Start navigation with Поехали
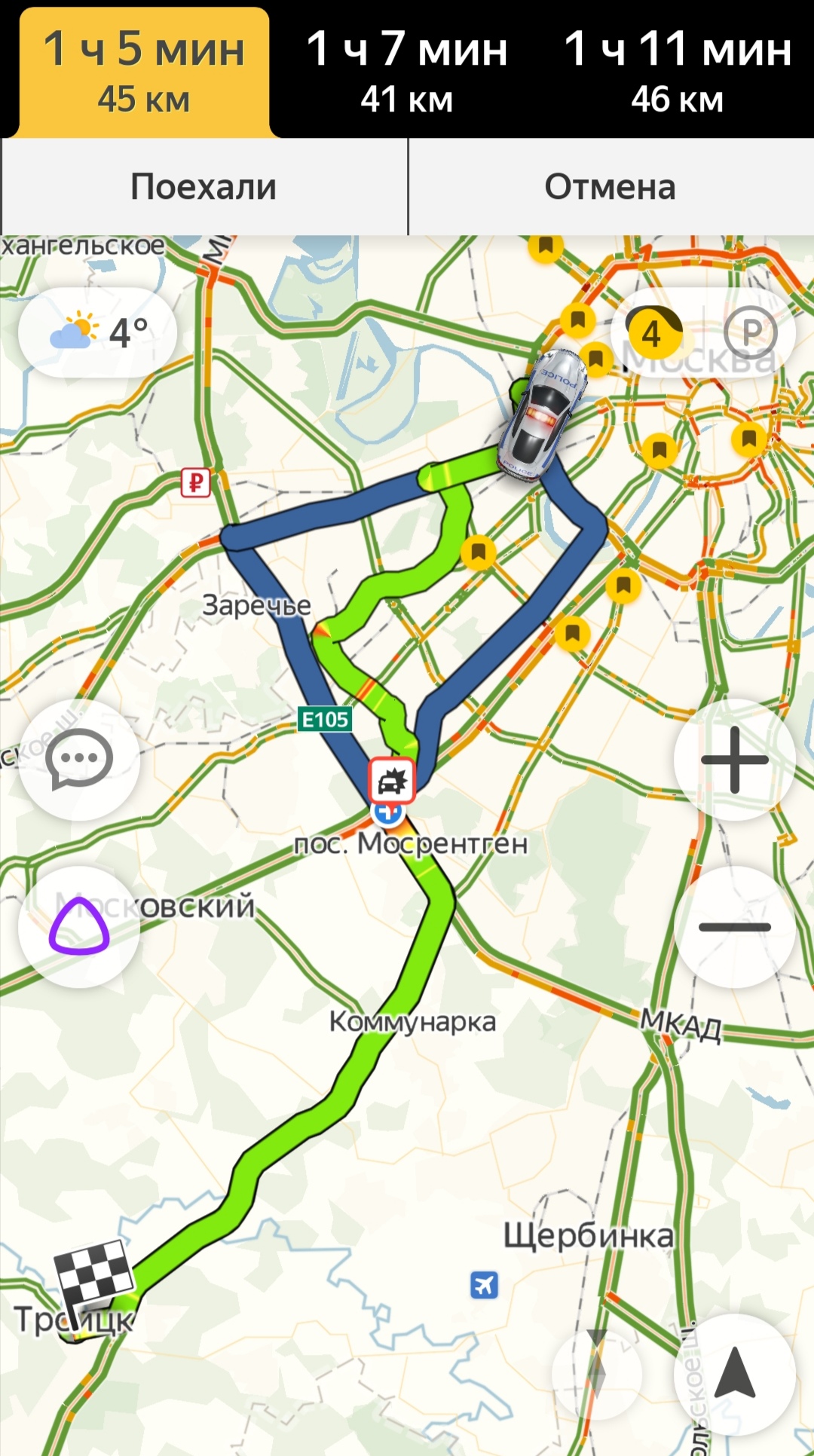This screenshot has height=1456, width=814. pos(203,187)
